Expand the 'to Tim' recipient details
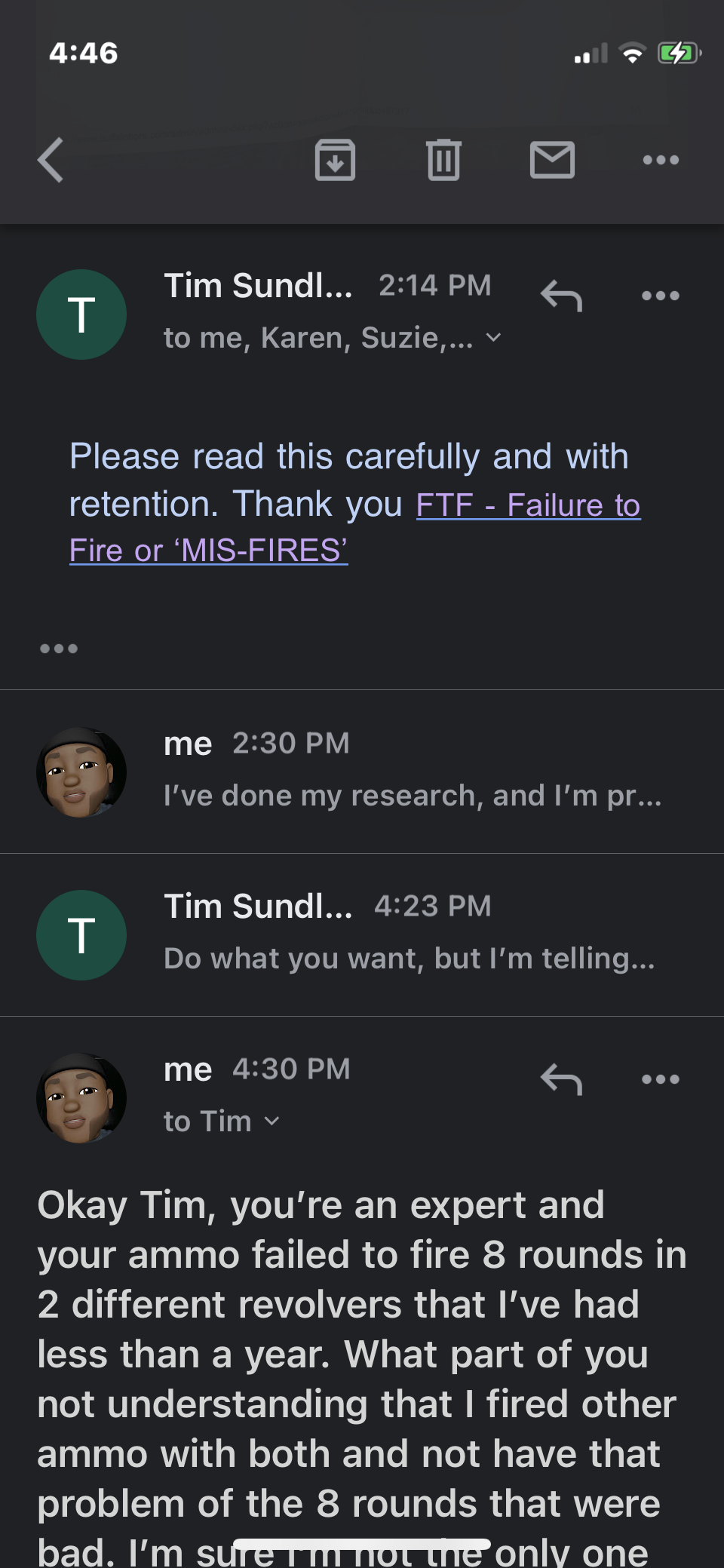 pyautogui.click(x=222, y=1122)
